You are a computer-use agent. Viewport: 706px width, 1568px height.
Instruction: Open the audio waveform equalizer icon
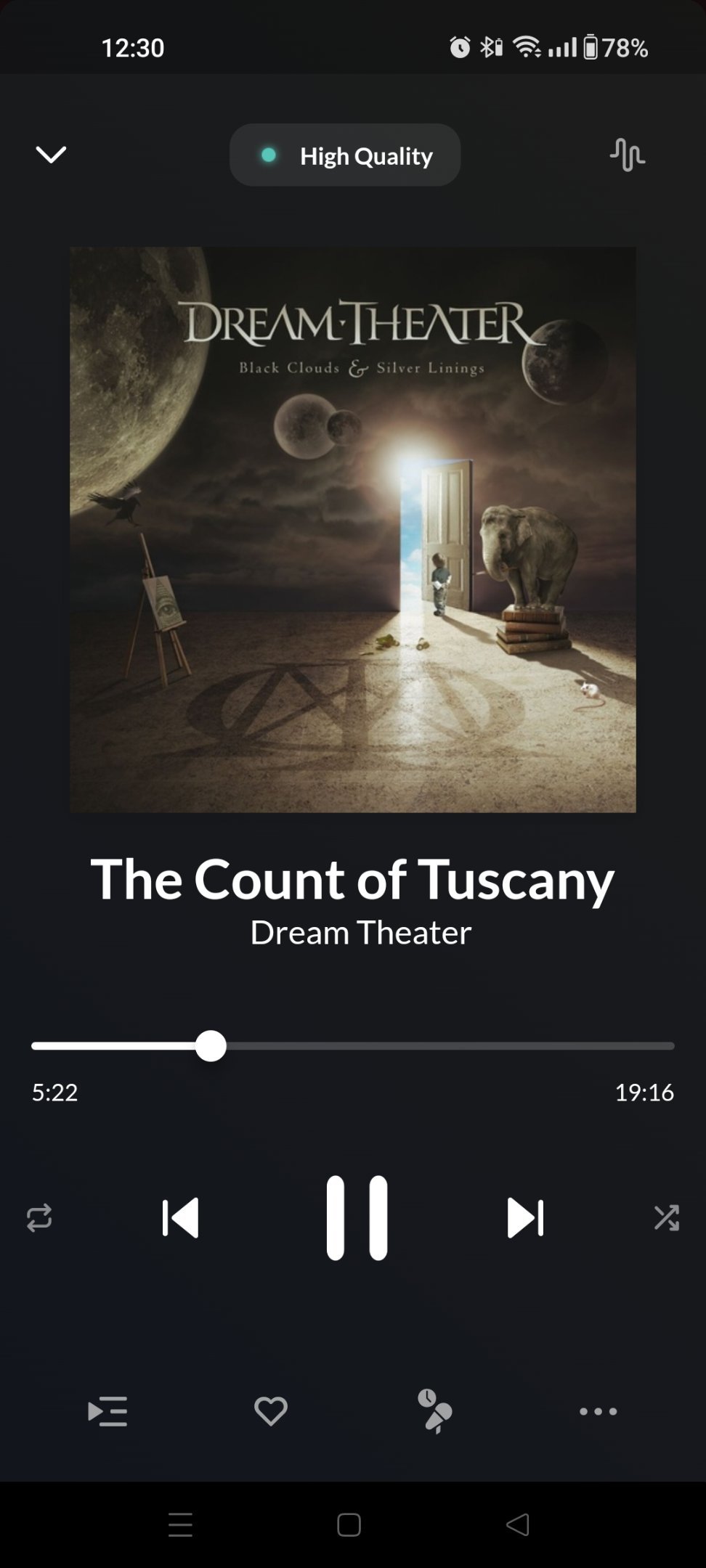[x=628, y=155]
